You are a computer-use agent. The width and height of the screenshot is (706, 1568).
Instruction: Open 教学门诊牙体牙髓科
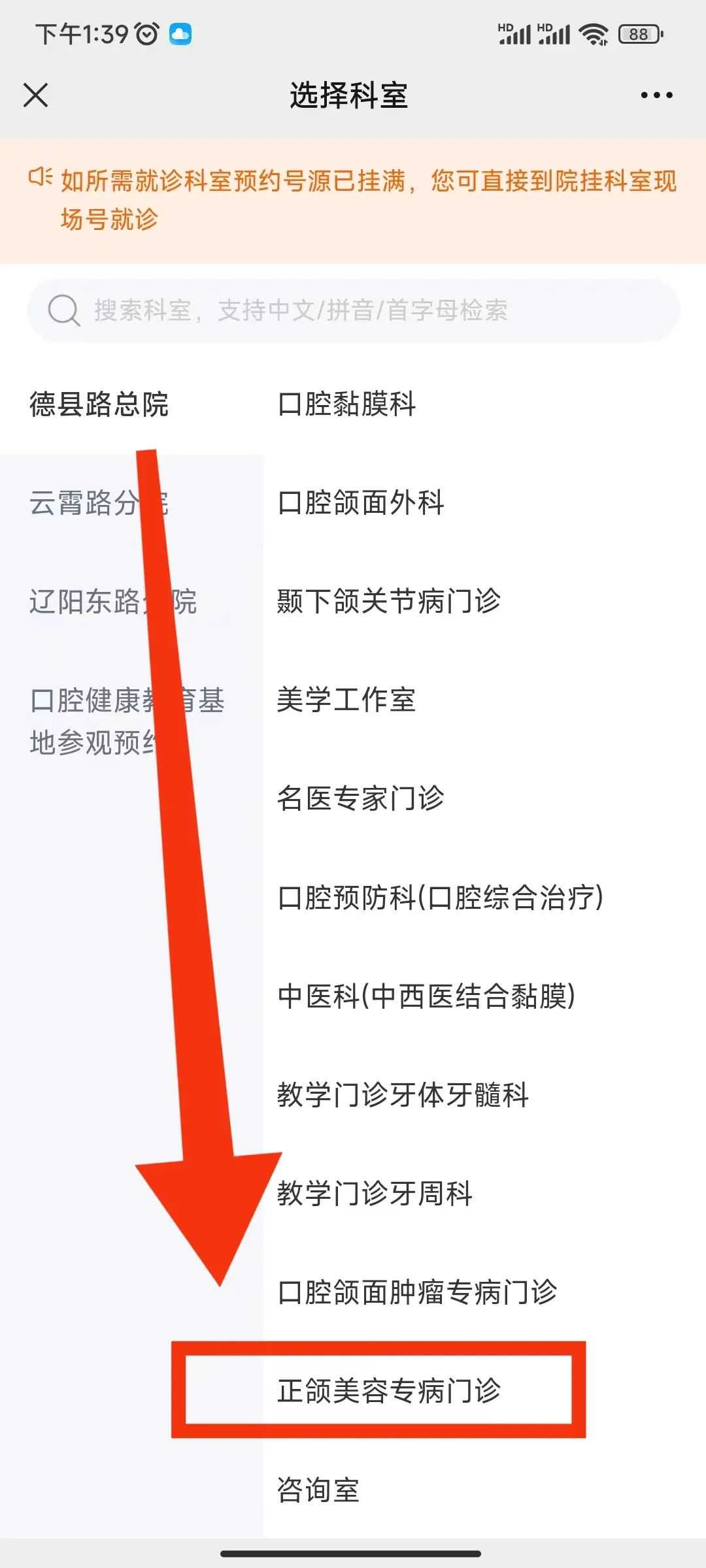[403, 1095]
